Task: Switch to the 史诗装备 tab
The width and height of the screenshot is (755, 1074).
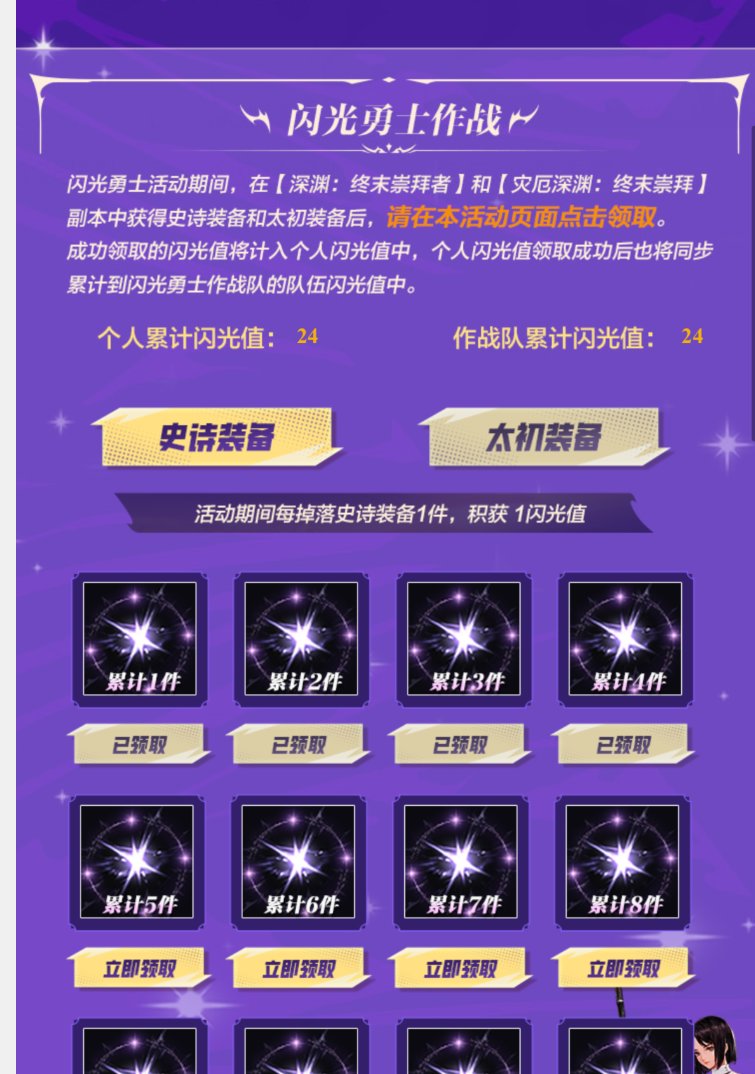Action: 217,438
